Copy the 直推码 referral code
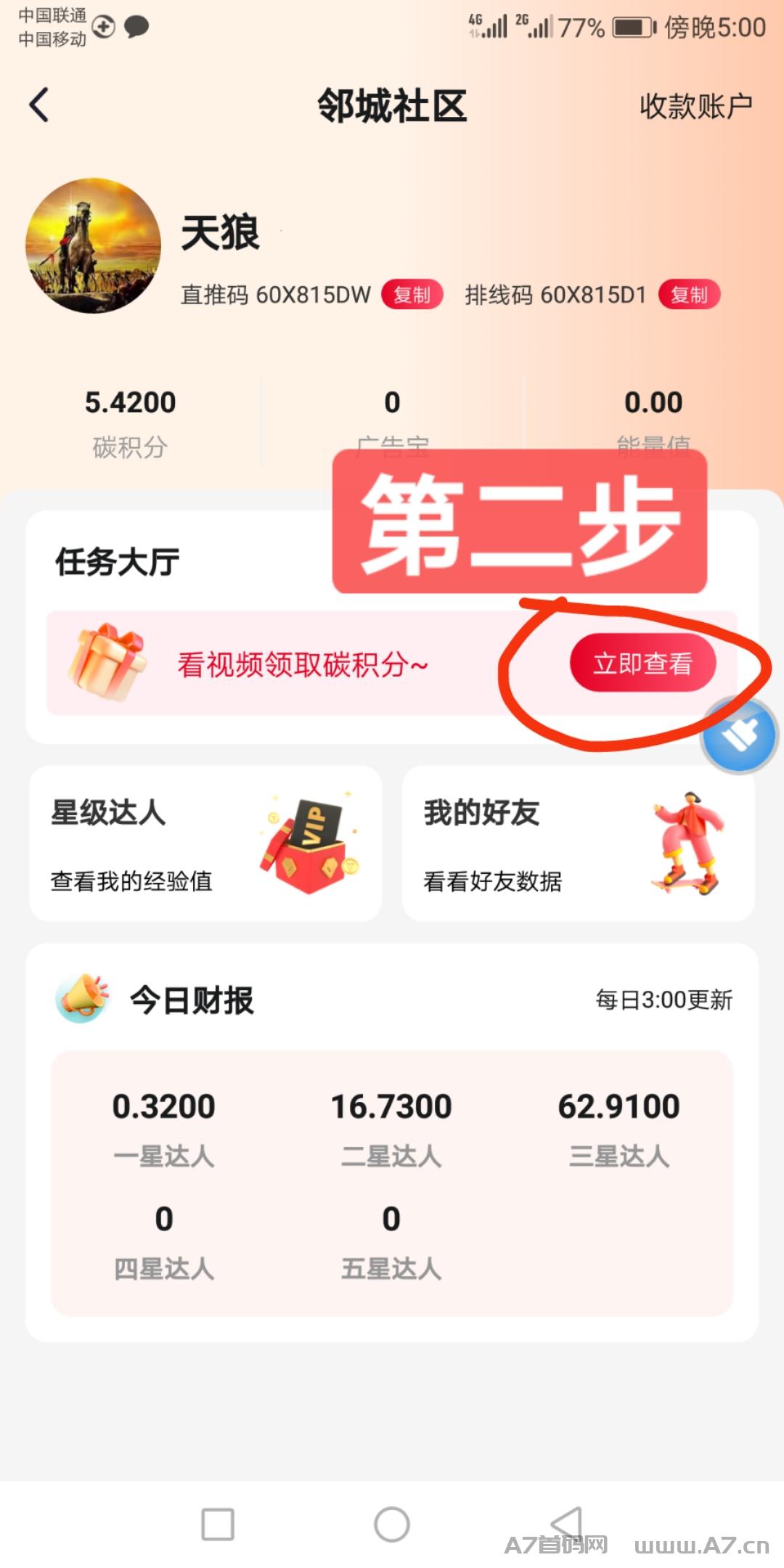The height and width of the screenshot is (1568, 784). pos(412,295)
